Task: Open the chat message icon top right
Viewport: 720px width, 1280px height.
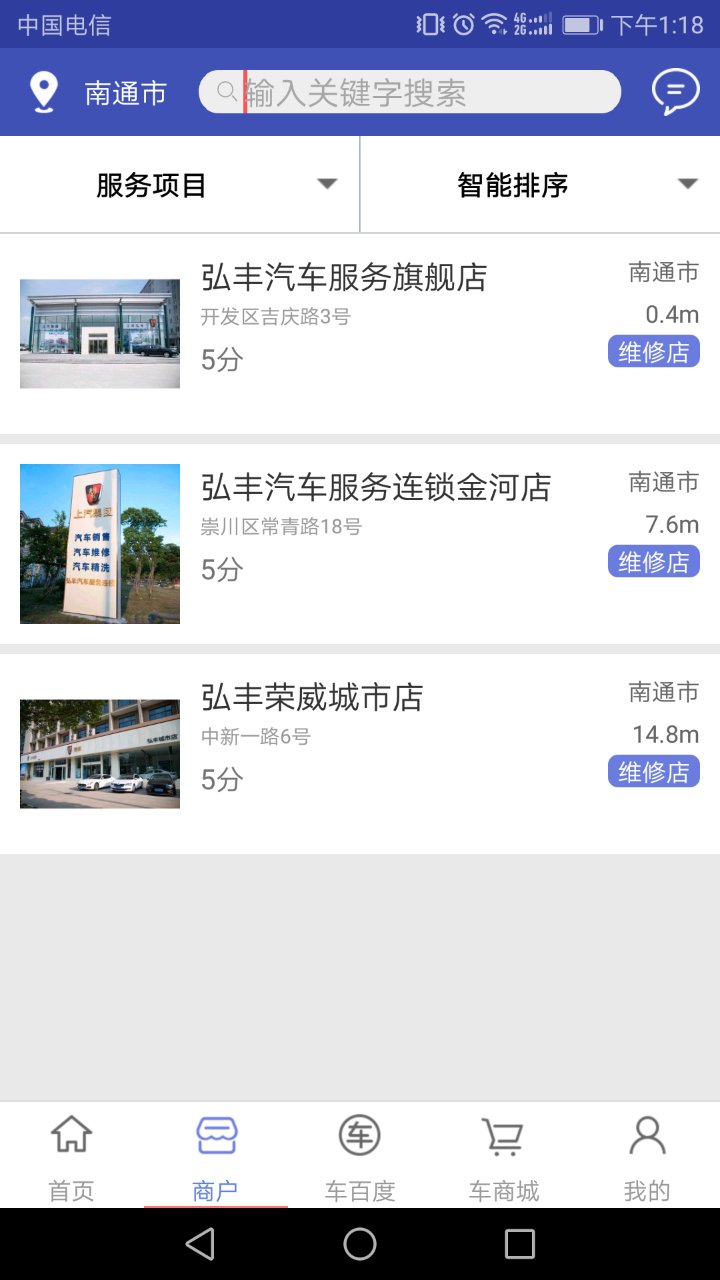Action: click(675, 91)
